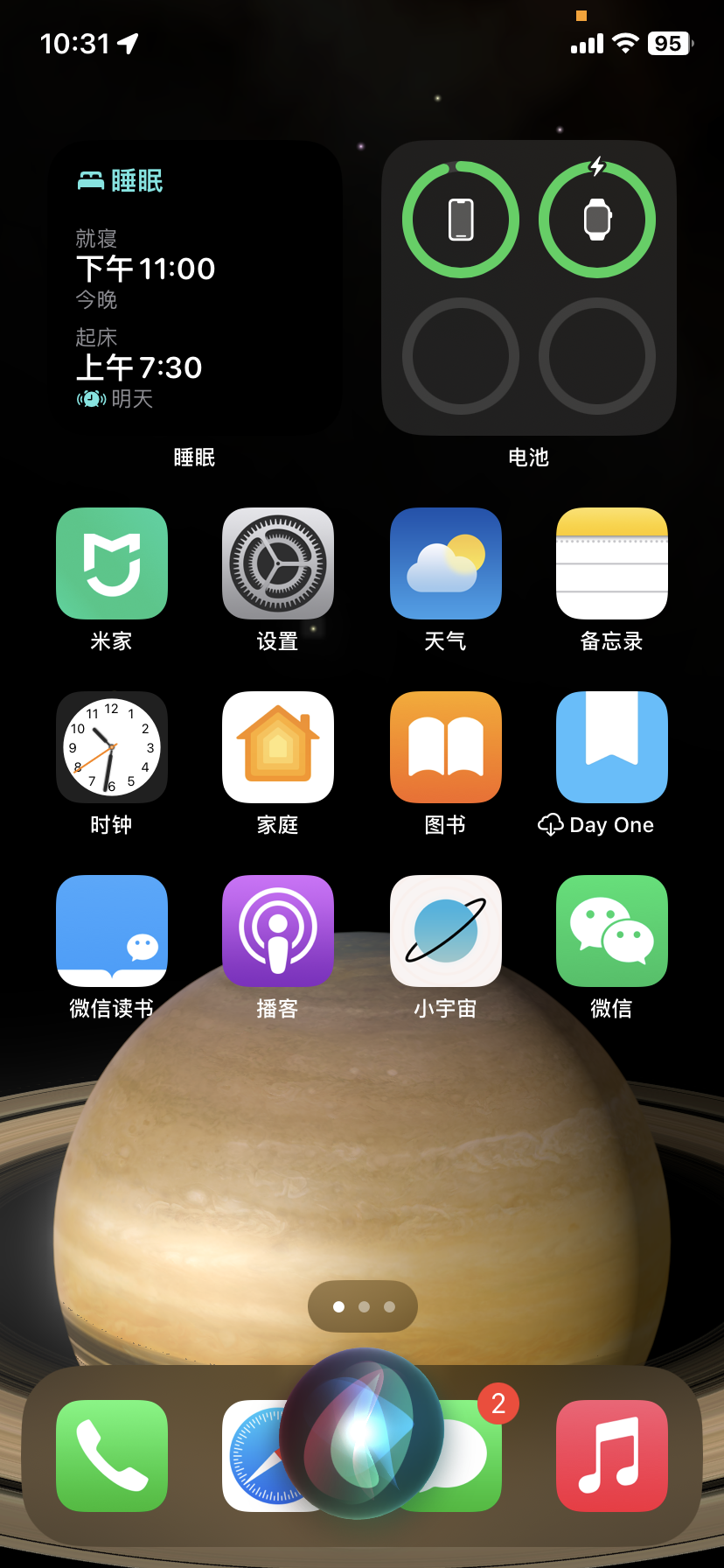Open the 小宇宙 podcast app

(x=445, y=931)
